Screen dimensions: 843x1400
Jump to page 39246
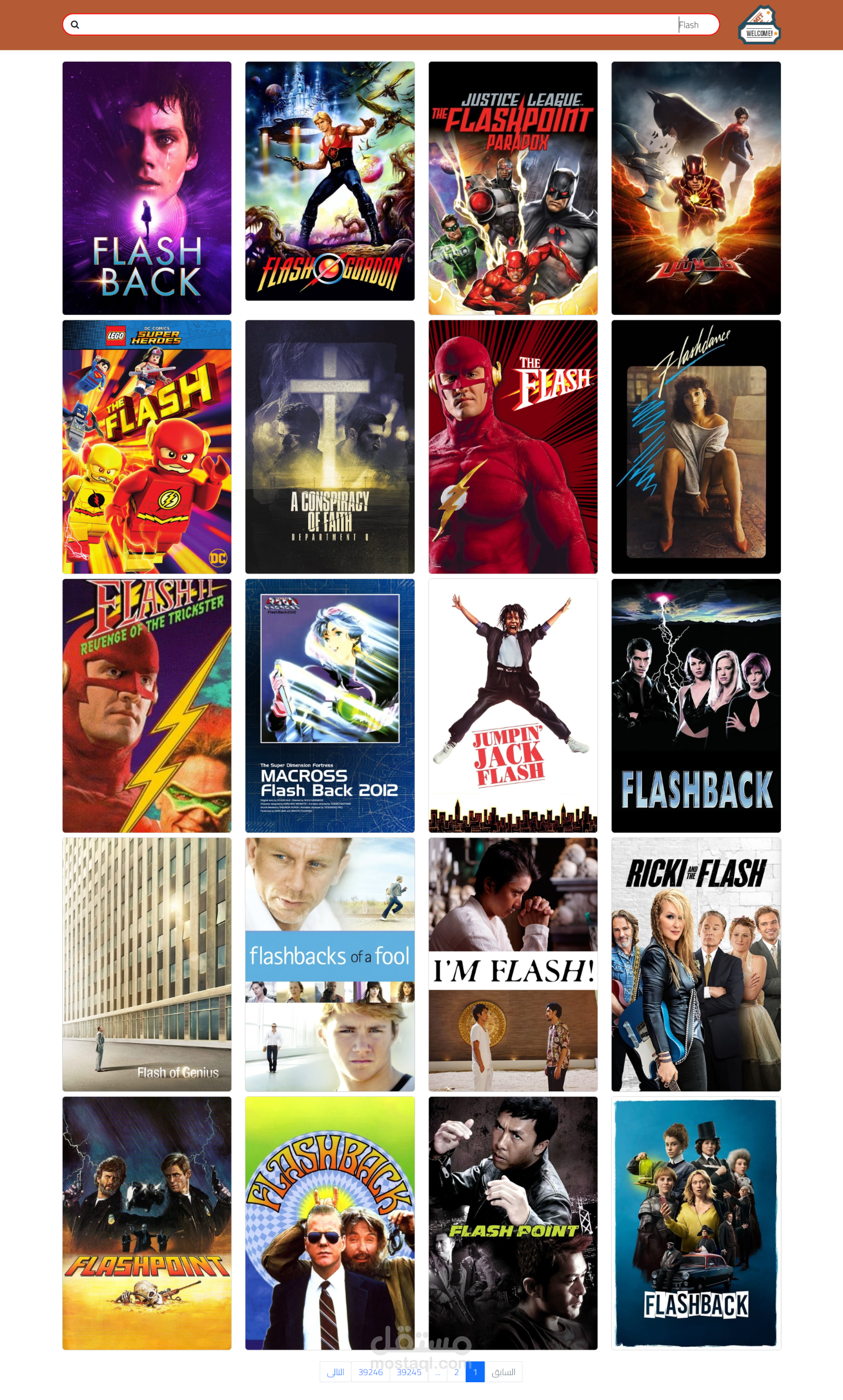coord(370,1372)
